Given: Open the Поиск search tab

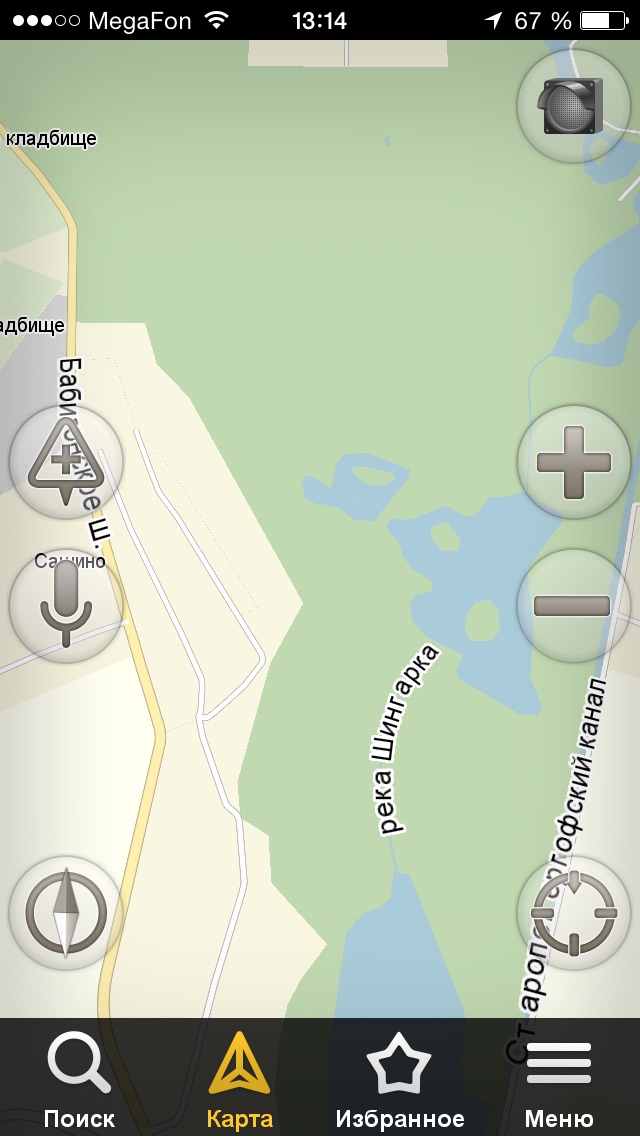Looking at the screenshot, I should pyautogui.click(x=79, y=1080).
